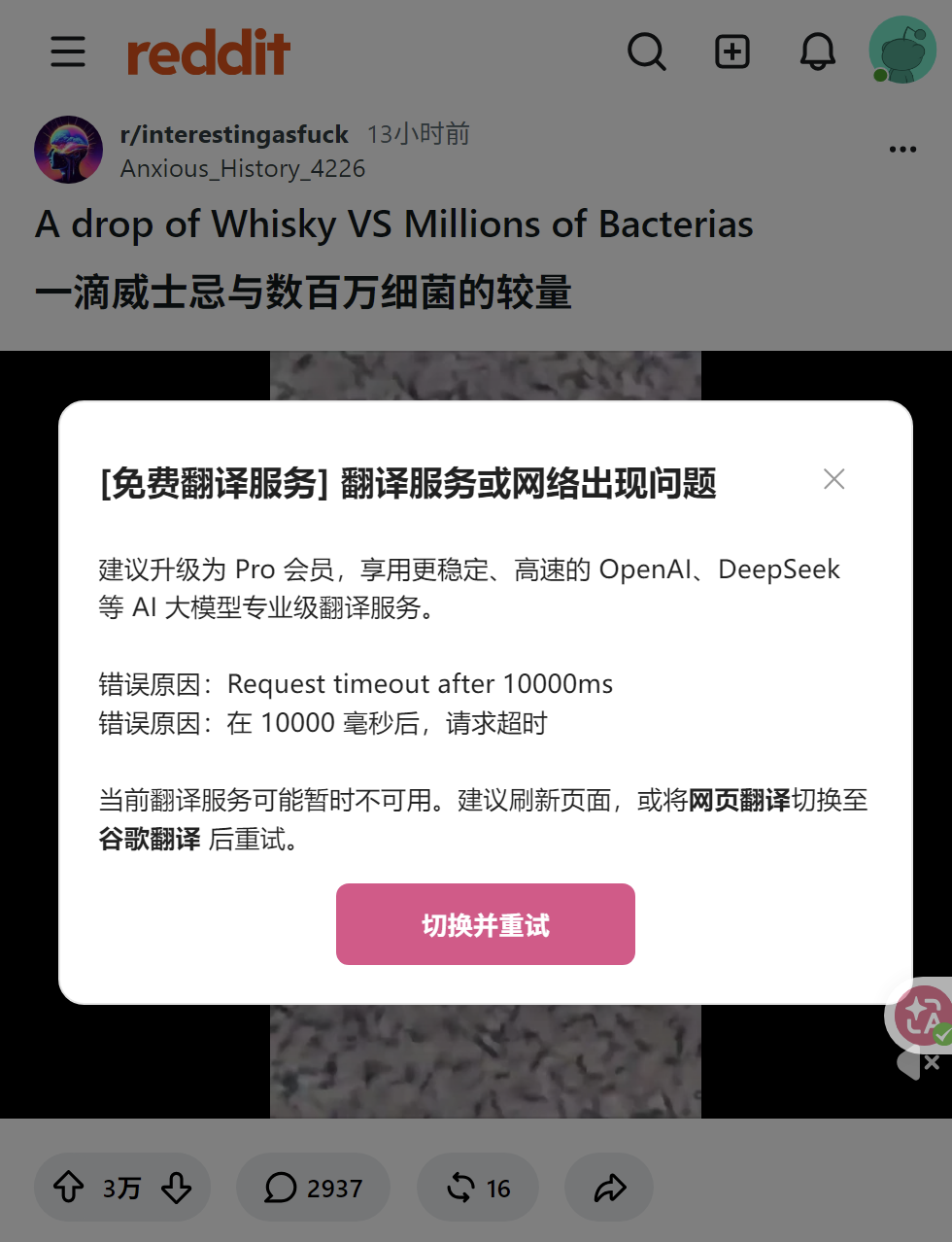Upvote the whisky post
This screenshot has height=1242, width=952.
tap(68, 1187)
